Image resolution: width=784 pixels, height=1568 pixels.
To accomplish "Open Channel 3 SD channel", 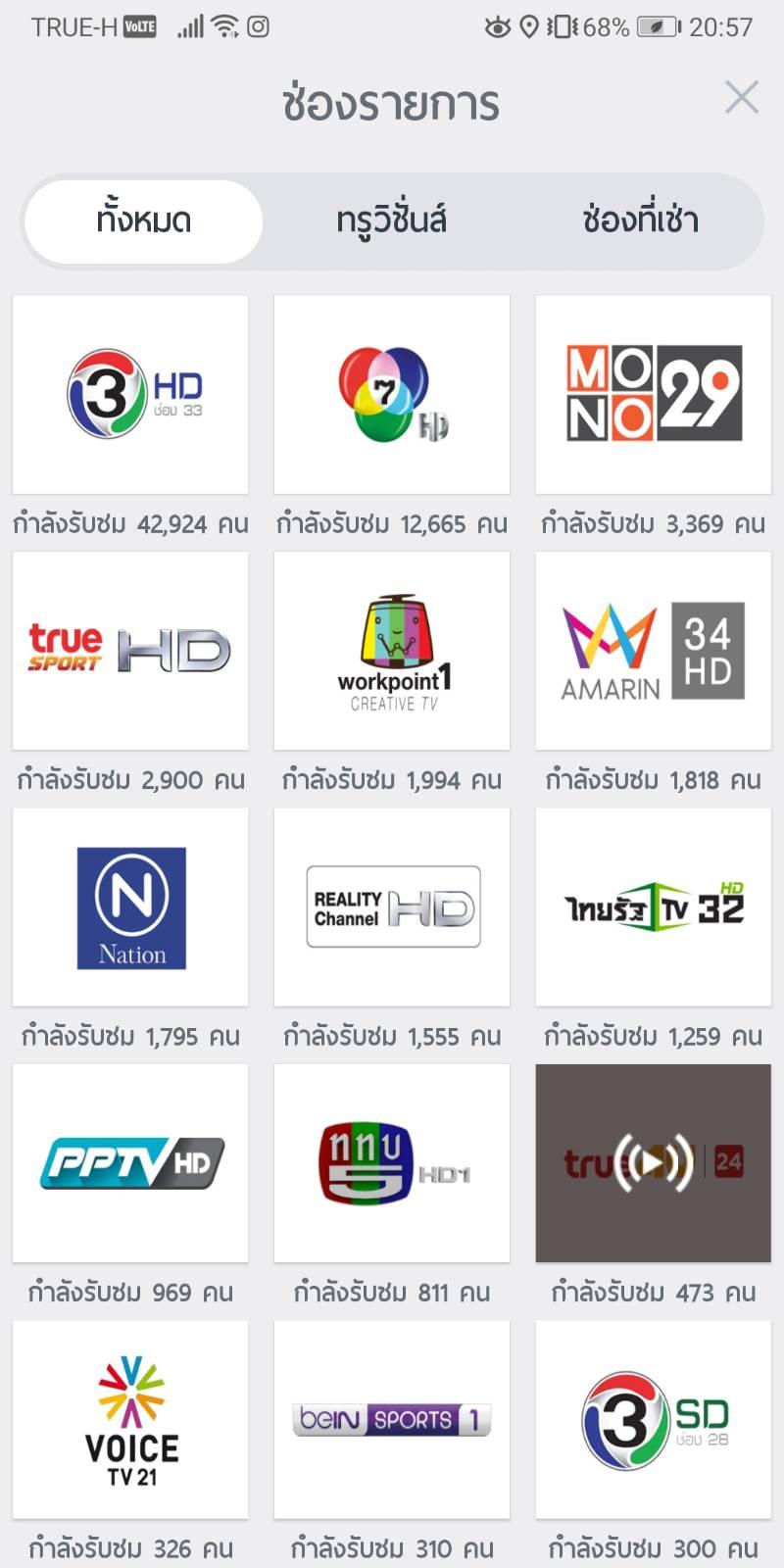I will (654, 1419).
